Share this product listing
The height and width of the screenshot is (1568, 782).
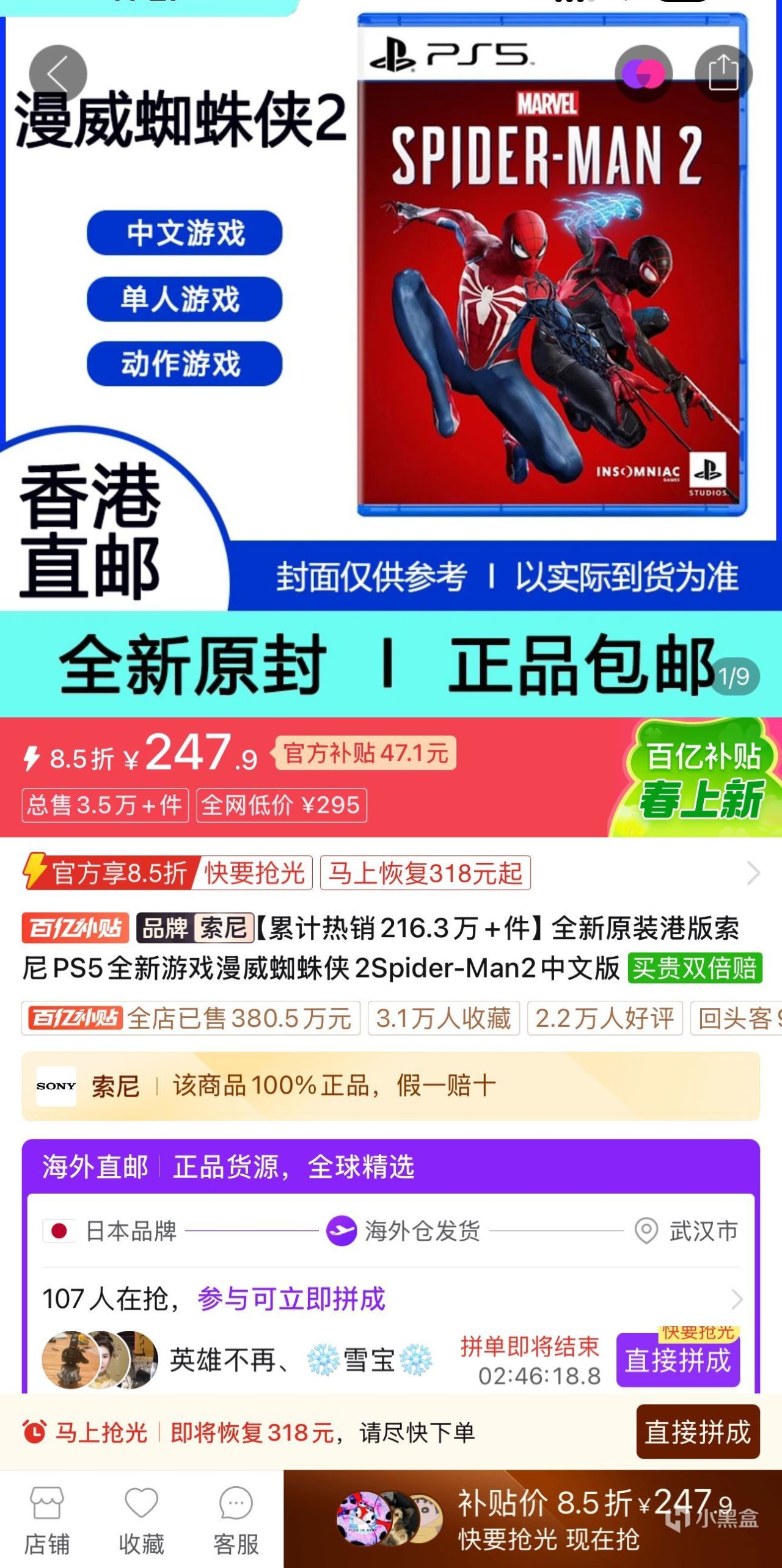723,73
